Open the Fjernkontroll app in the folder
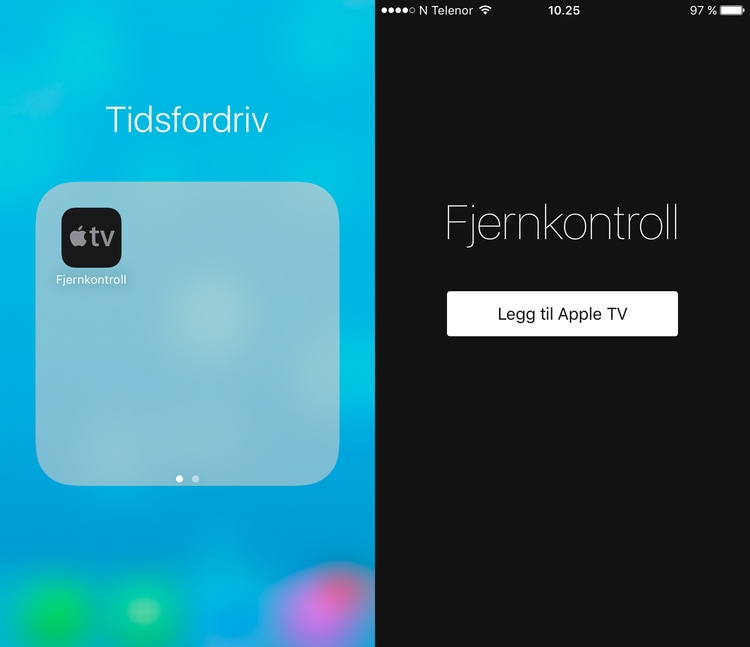This screenshot has width=750, height=647. [91, 238]
